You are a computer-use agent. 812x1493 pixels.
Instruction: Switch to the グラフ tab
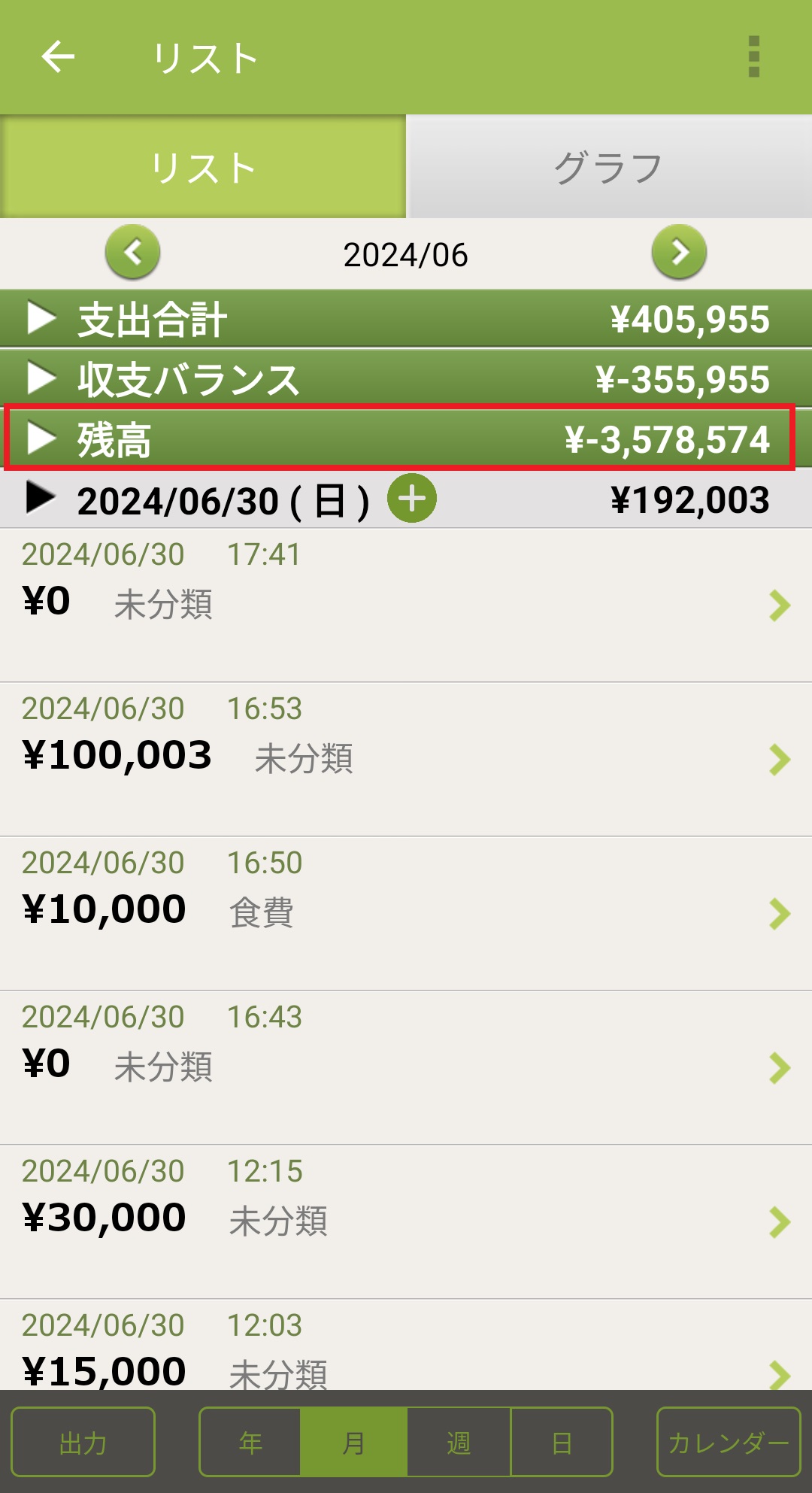(608, 167)
